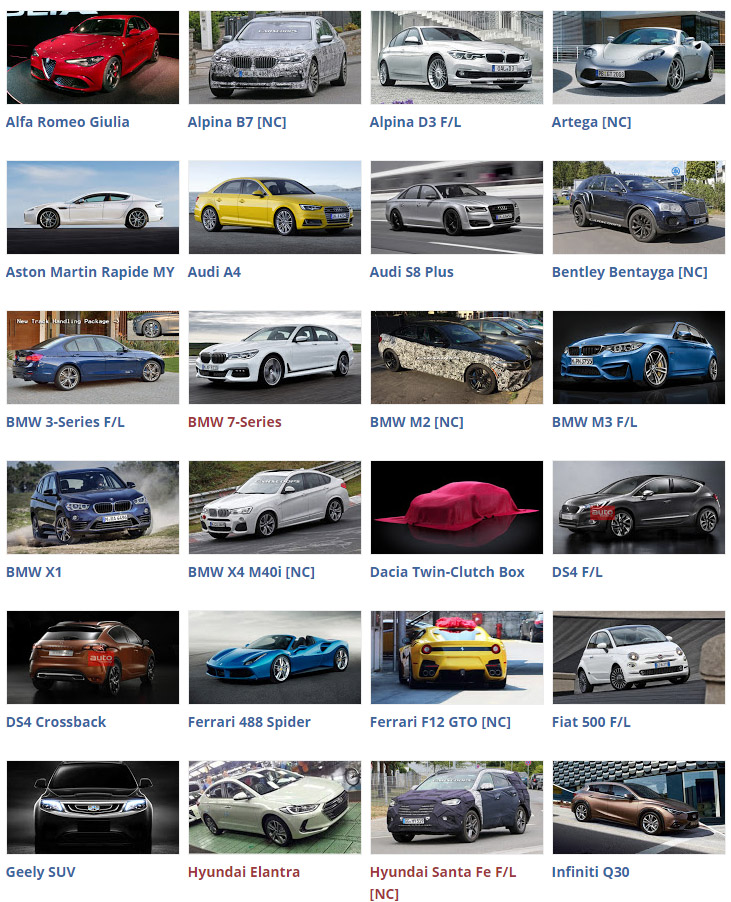Open BMW 3-Series F/L title link
Image resolution: width=731 pixels, height=902 pixels.
65,422
